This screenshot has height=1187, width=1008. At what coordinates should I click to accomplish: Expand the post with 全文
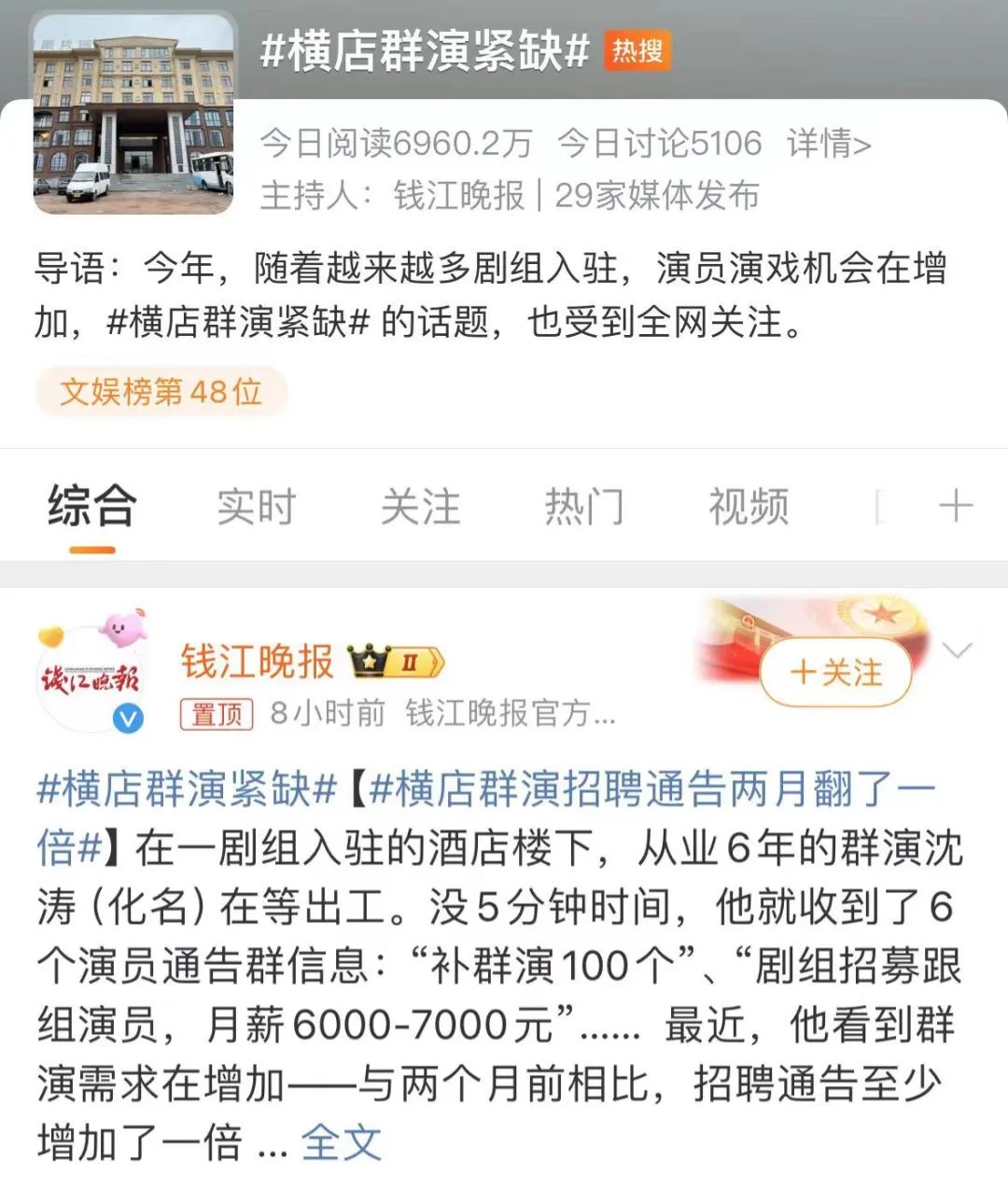tap(342, 1142)
